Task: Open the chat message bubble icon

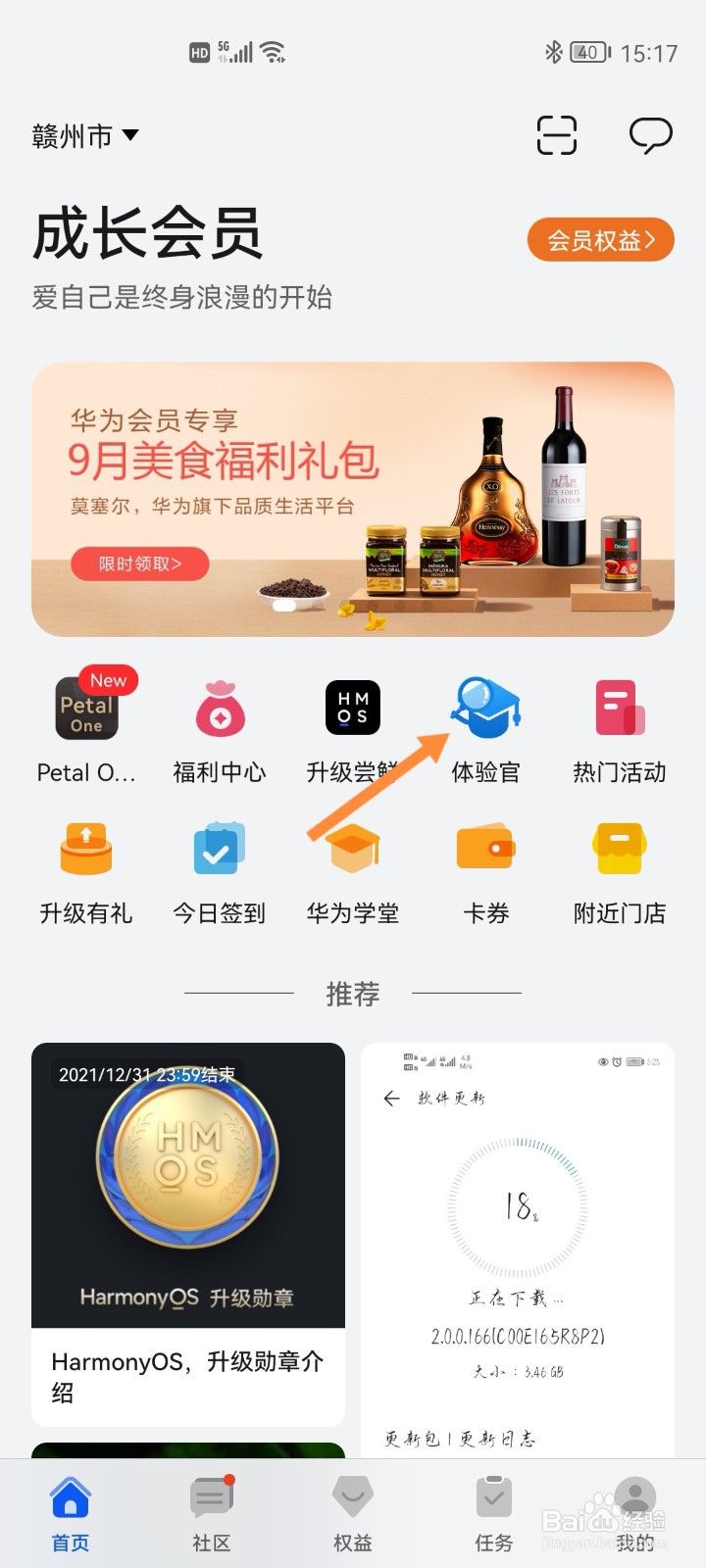Action: [650, 136]
